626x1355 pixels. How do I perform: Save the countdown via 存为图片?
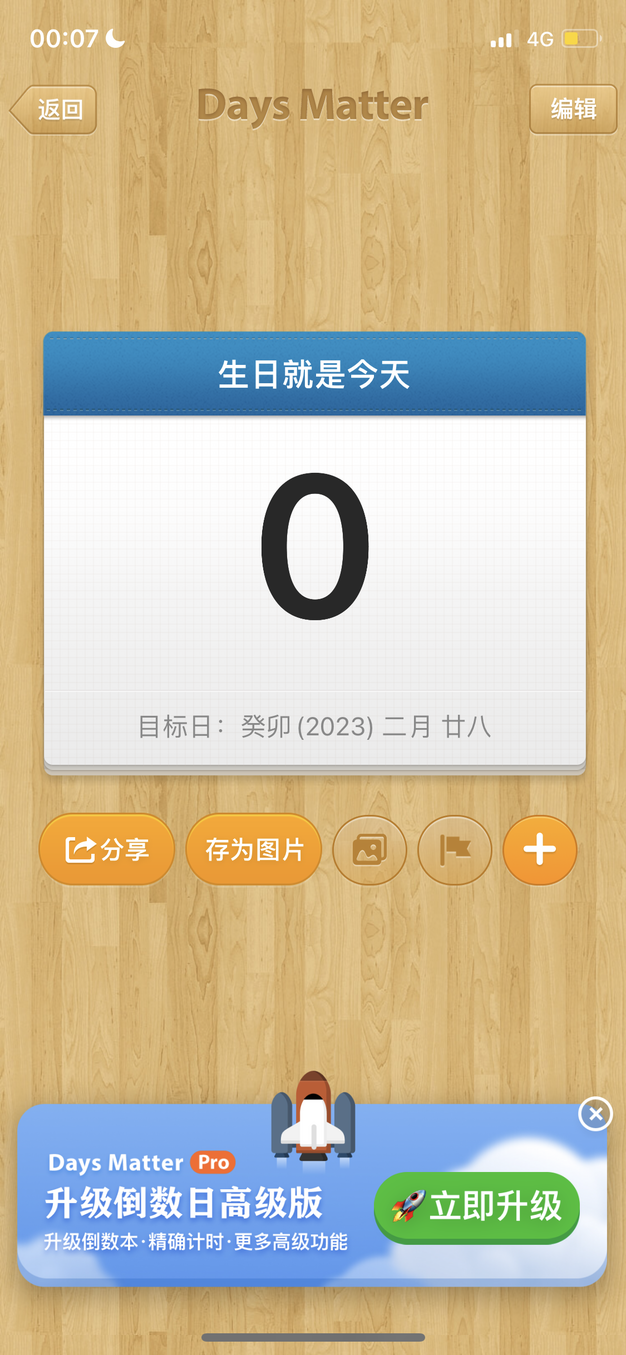click(x=254, y=850)
